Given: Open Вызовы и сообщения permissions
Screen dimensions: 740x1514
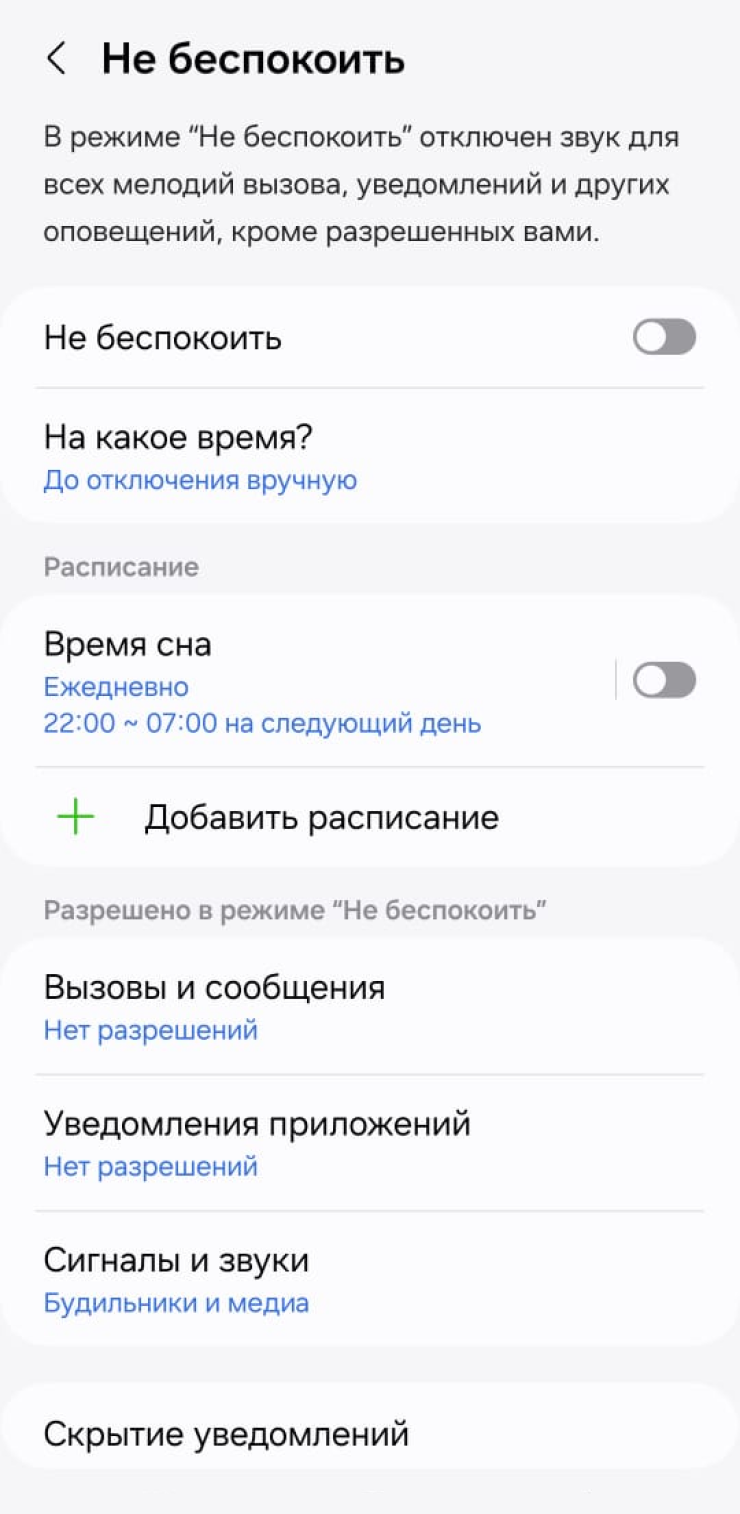Looking at the screenshot, I should click(x=300, y=1005).
